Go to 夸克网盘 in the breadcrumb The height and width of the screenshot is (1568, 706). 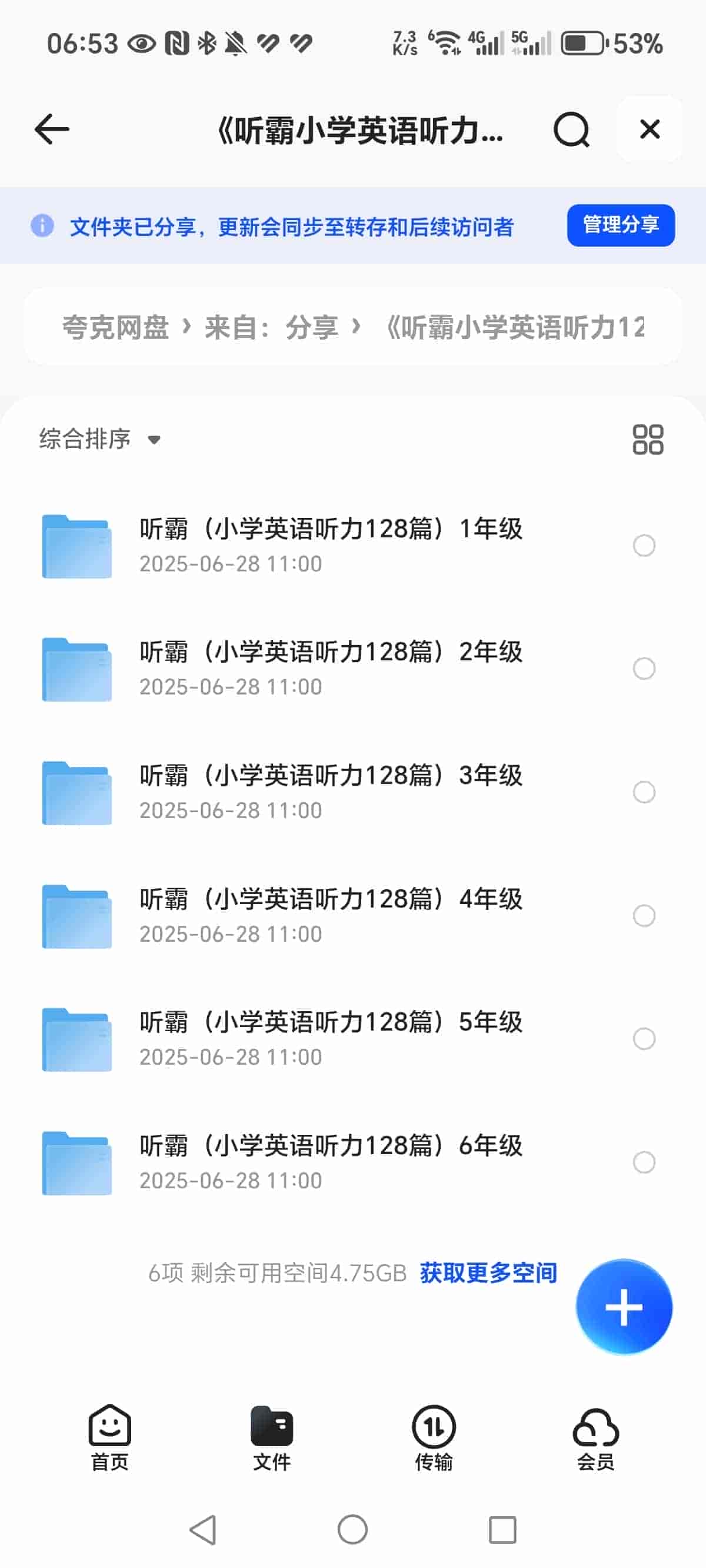[116, 327]
